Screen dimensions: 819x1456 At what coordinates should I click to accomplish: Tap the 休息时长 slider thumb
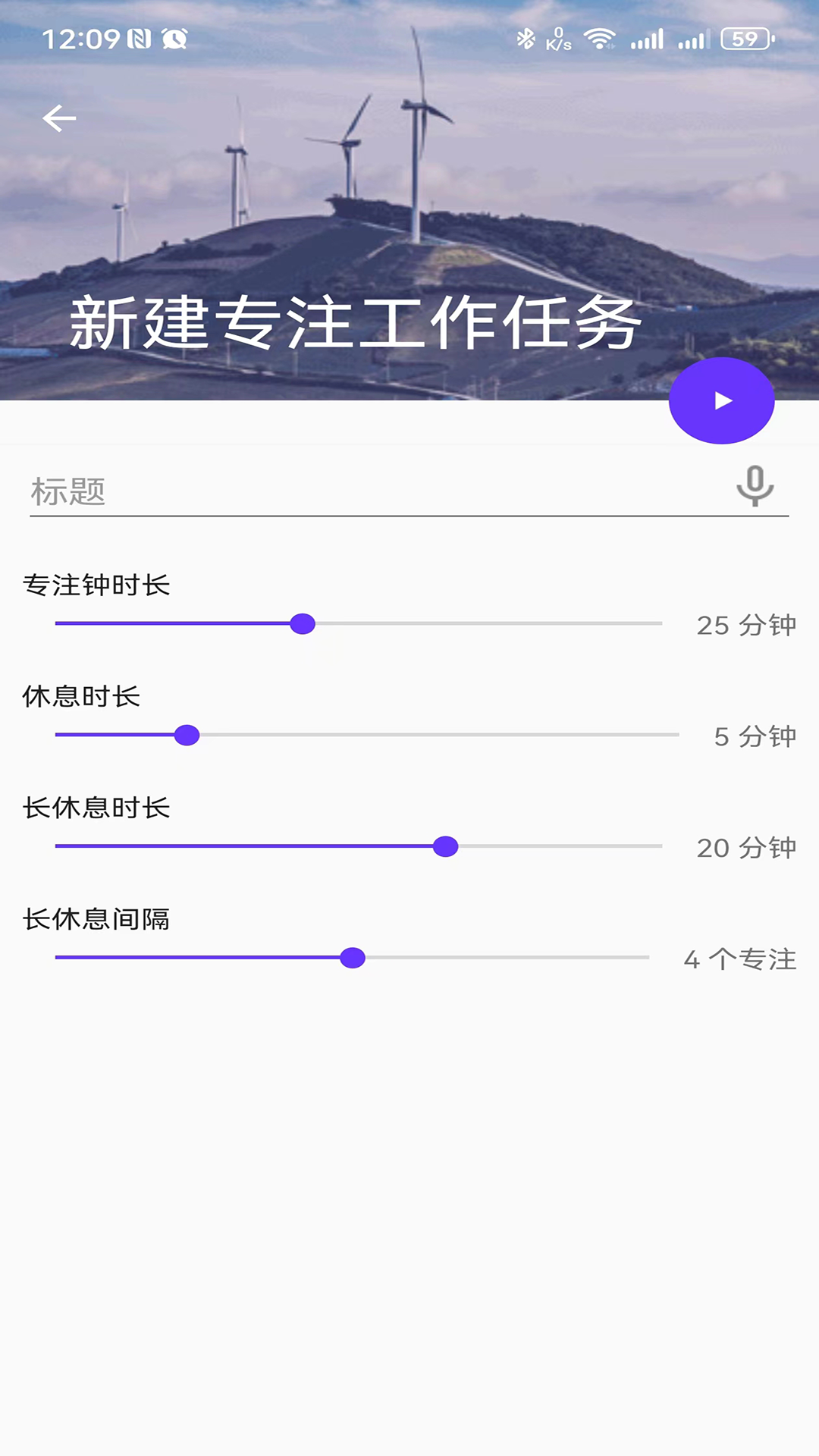point(187,735)
